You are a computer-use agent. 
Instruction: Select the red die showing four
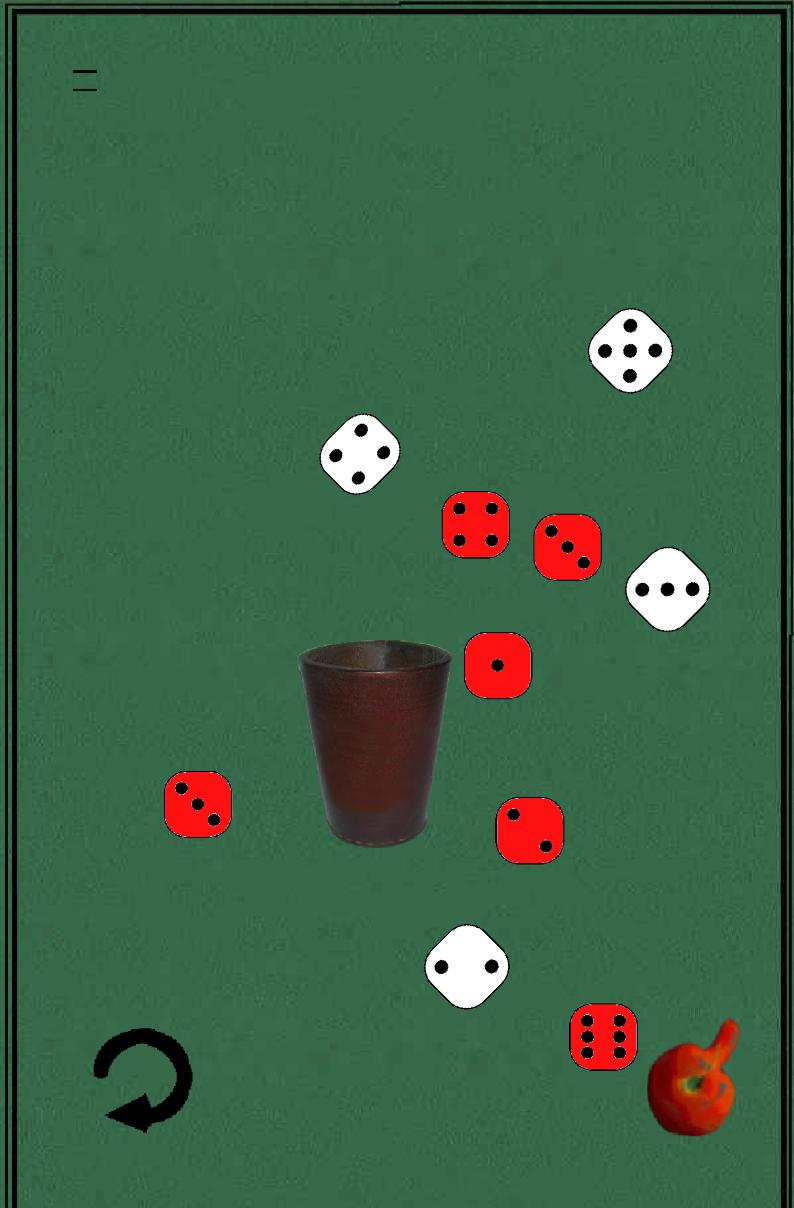pyautogui.click(x=476, y=524)
